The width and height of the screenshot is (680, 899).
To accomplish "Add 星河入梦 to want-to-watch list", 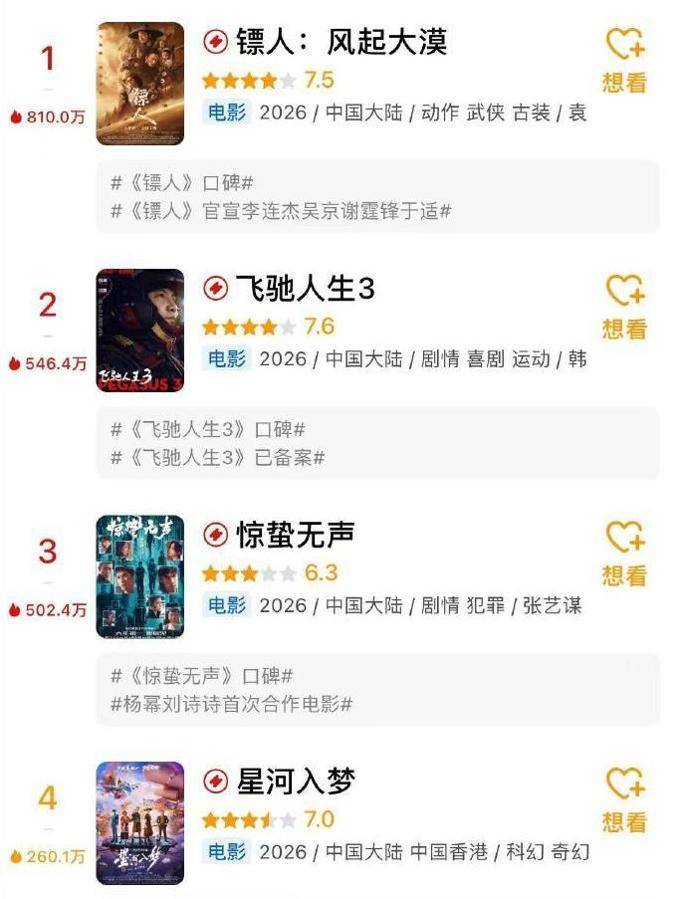I will point(626,798).
